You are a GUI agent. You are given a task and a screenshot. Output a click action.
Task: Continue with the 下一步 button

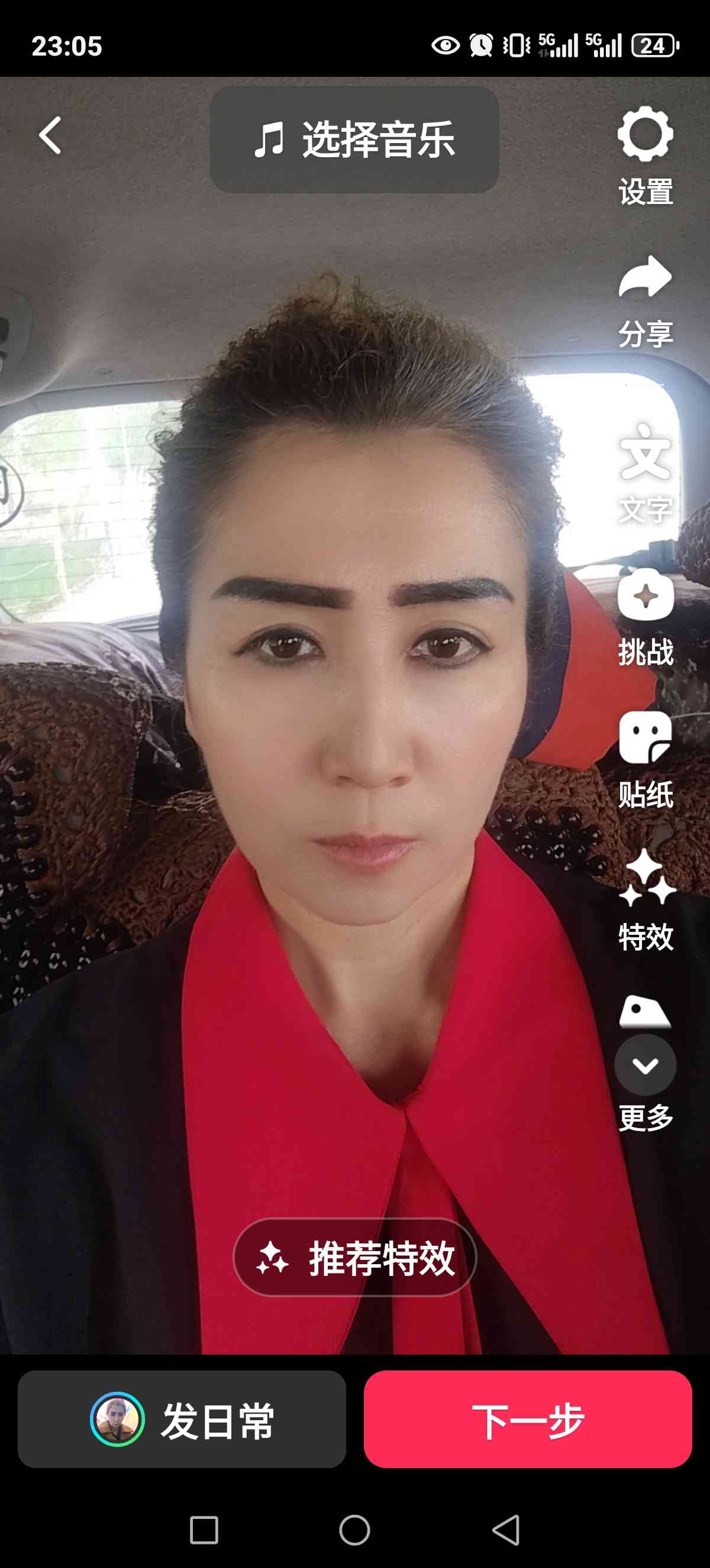coord(528,1420)
